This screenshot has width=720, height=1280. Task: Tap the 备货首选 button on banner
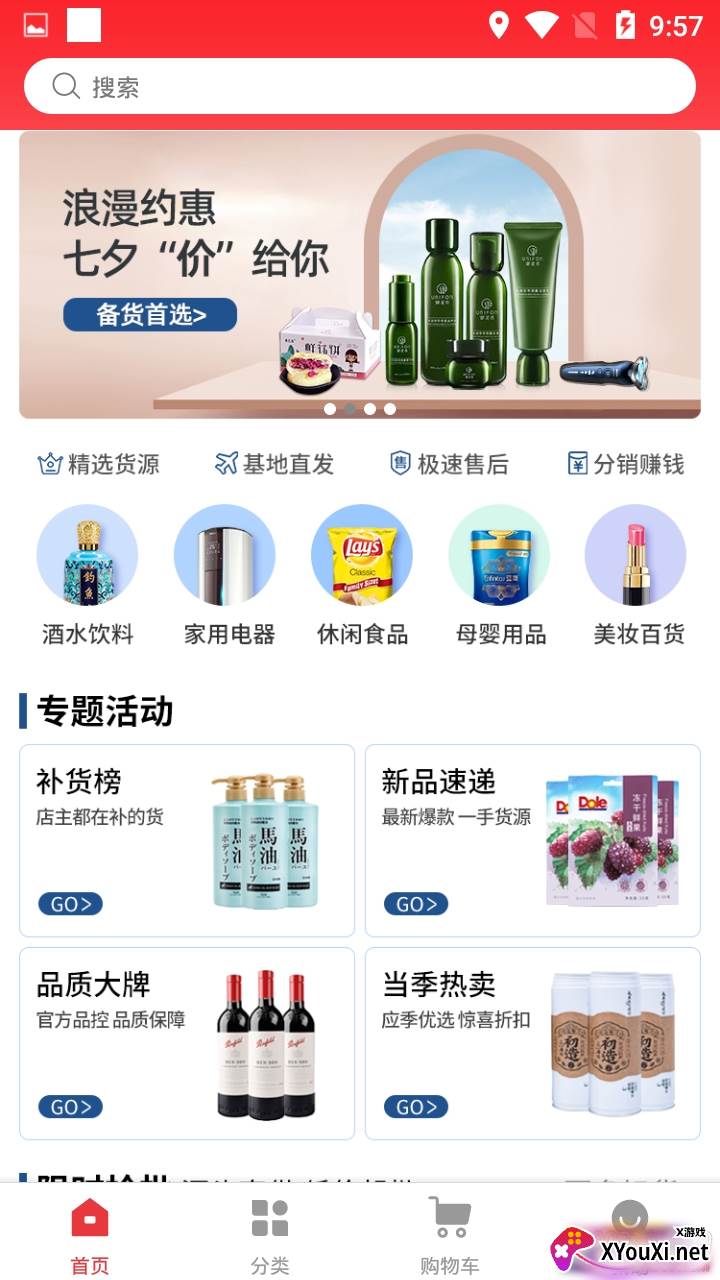click(150, 315)
